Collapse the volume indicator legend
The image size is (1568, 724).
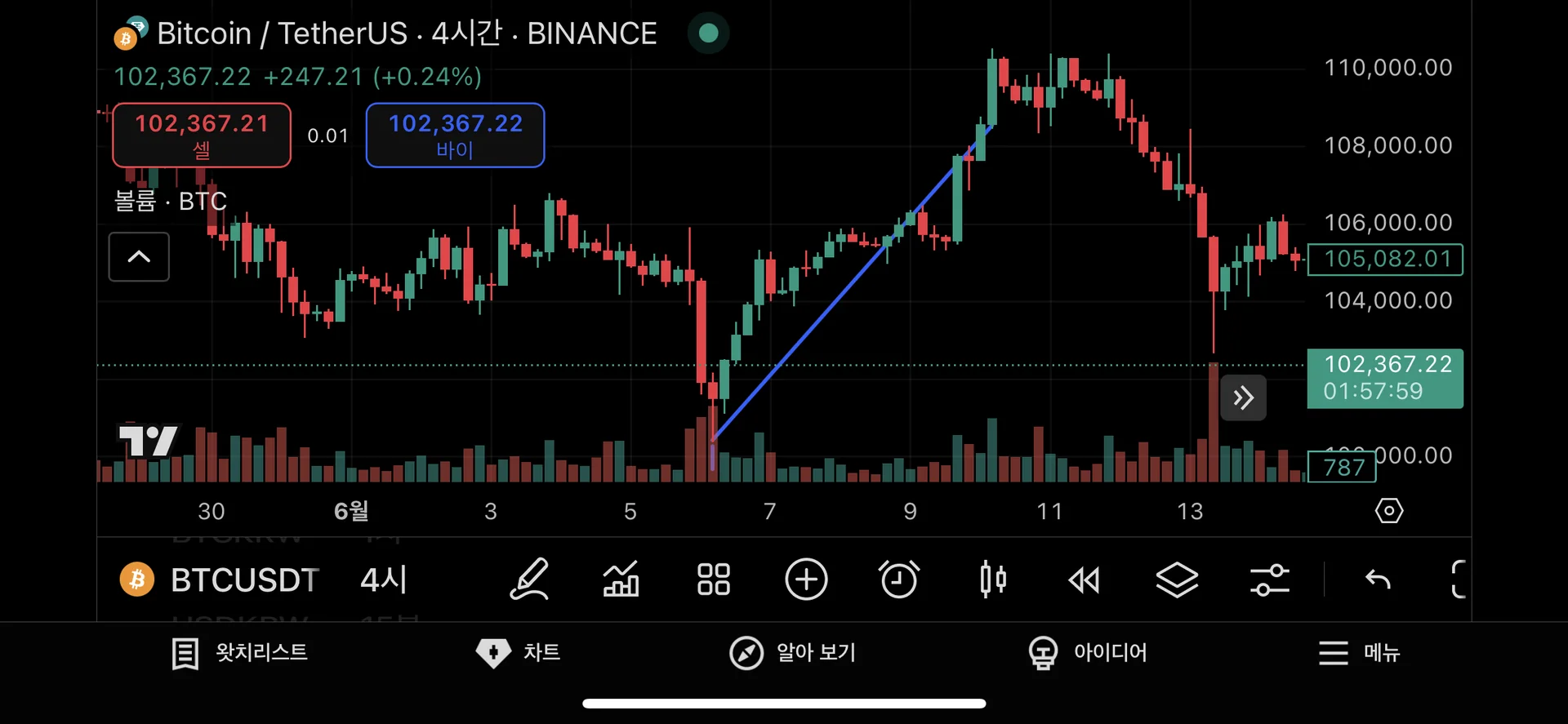[x=139, y=256]
